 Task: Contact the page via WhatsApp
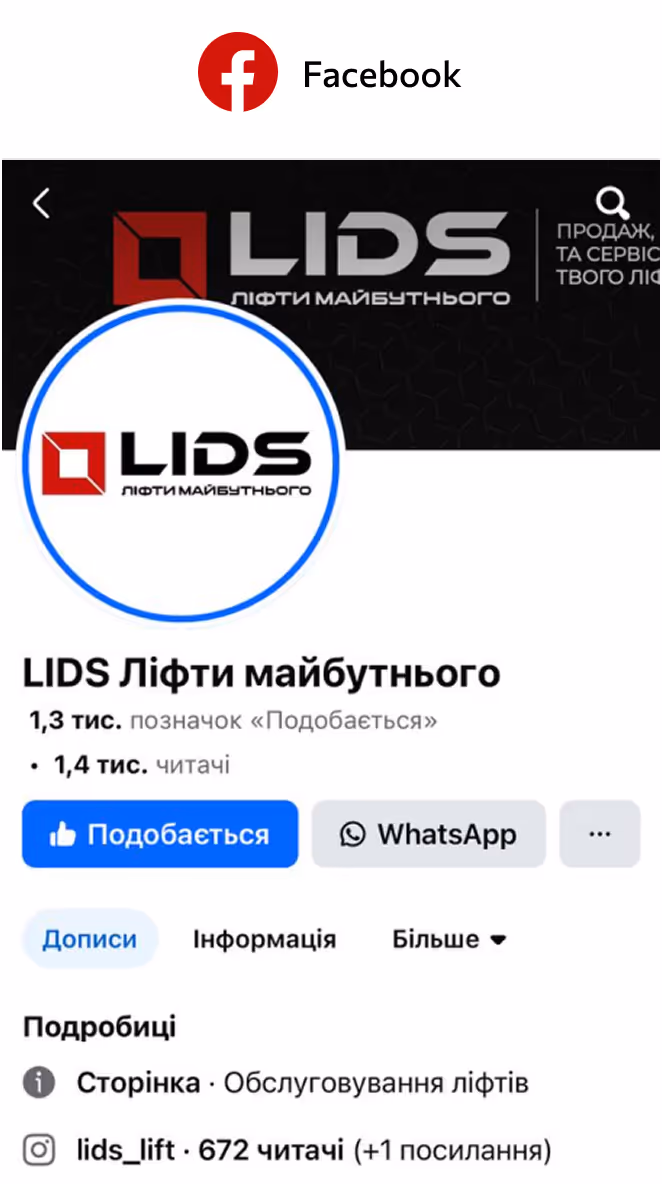[428, 834]
